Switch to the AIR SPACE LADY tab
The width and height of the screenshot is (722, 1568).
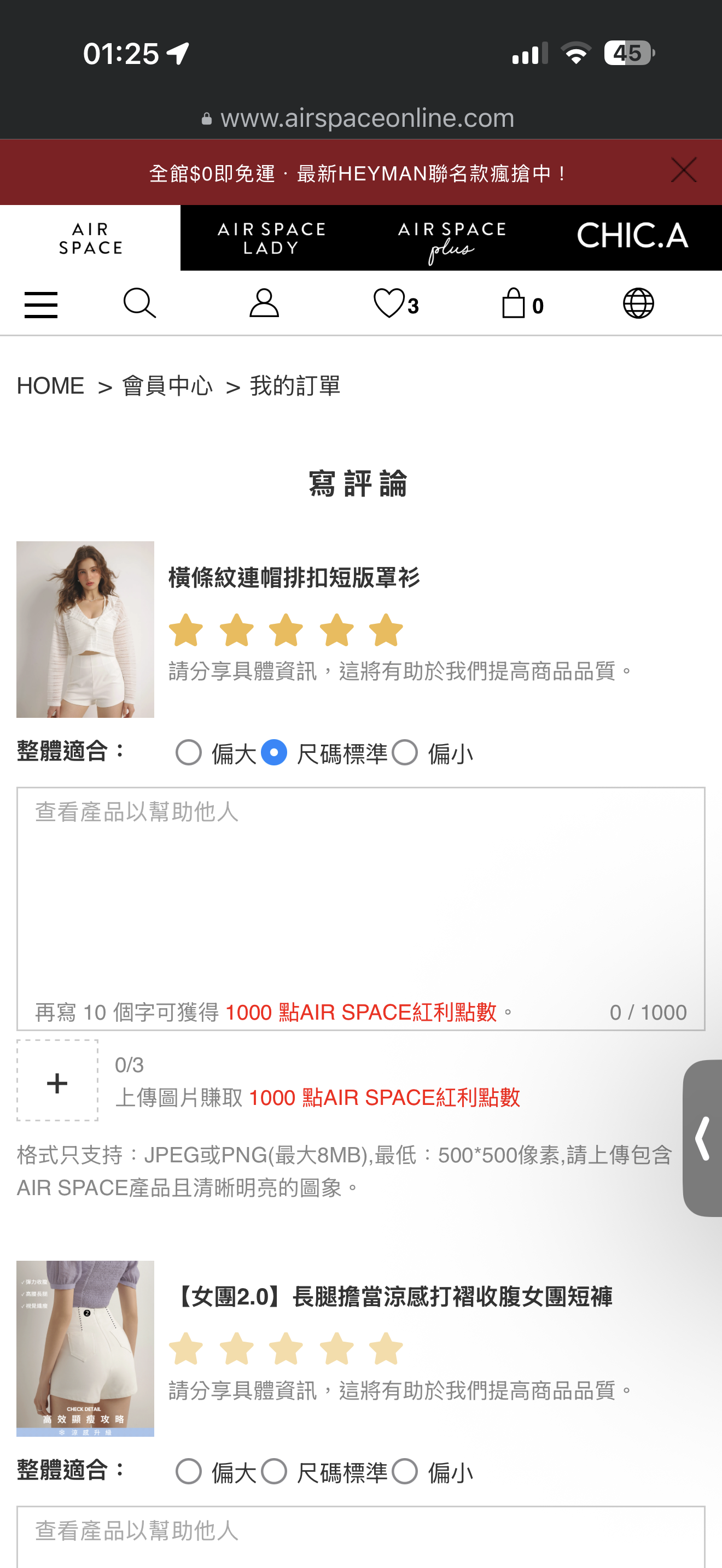(x=271, y=238)
